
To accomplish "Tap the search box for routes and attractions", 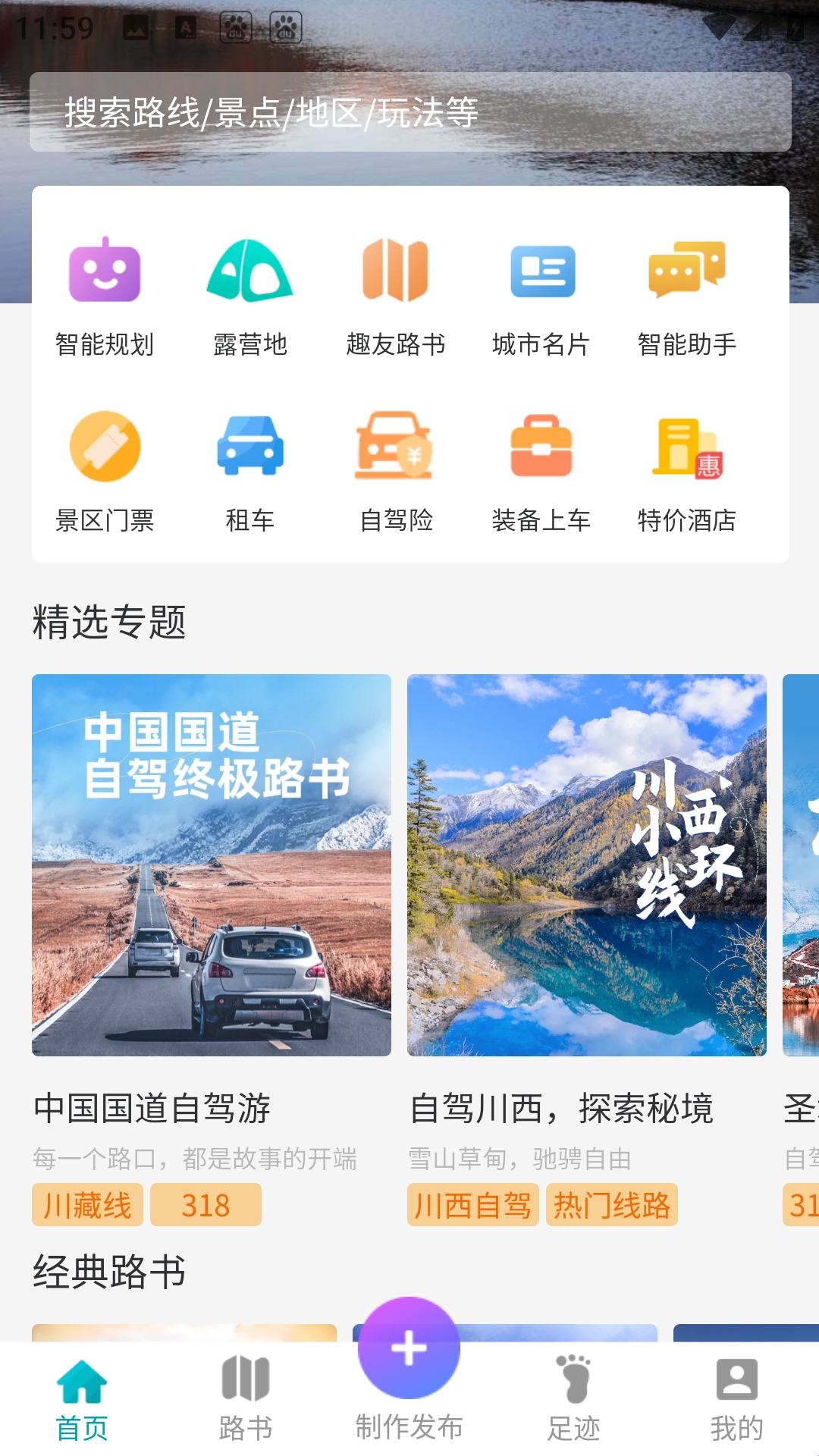I will 409,112.
